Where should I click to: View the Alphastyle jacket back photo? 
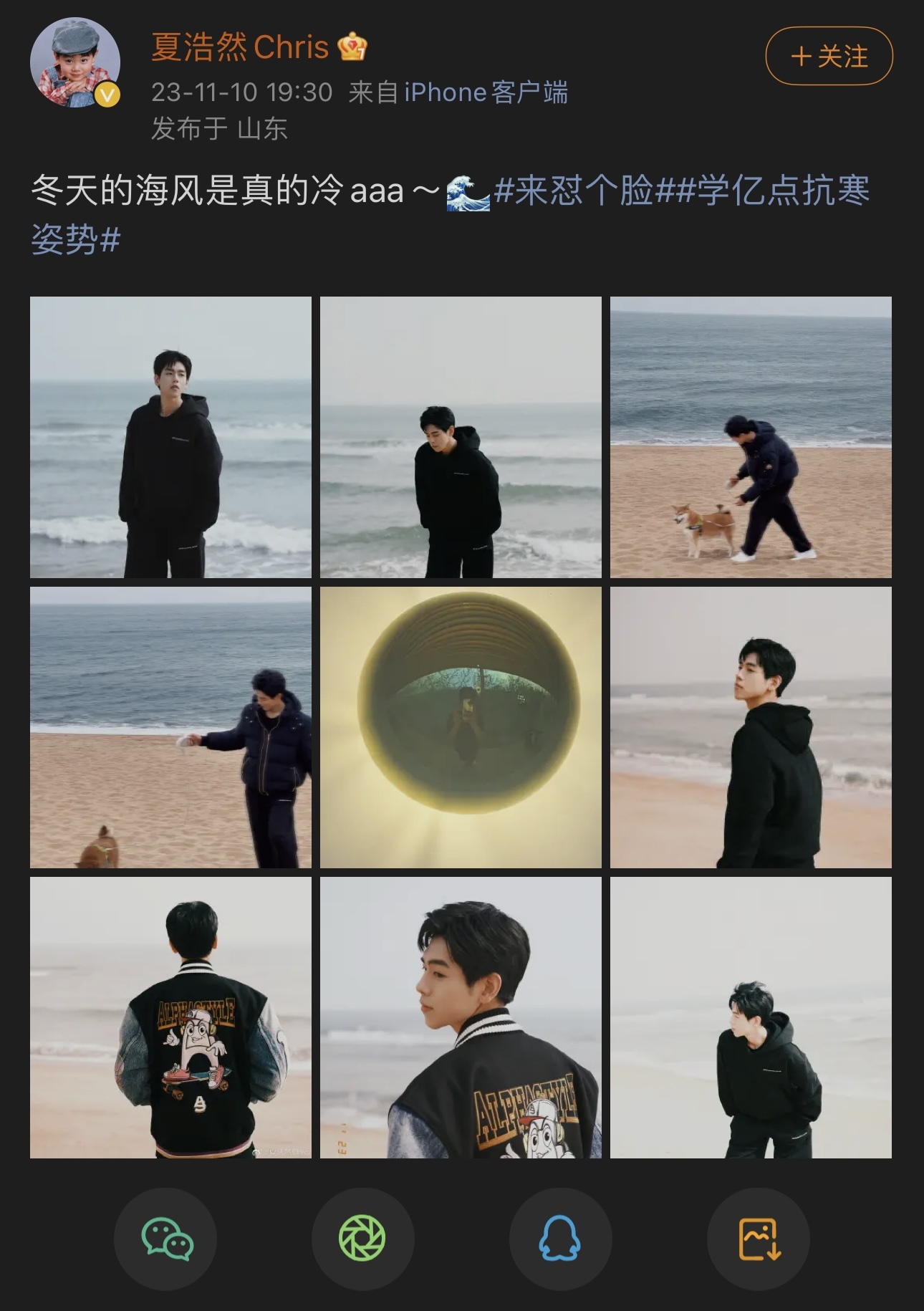(170, 1017)
